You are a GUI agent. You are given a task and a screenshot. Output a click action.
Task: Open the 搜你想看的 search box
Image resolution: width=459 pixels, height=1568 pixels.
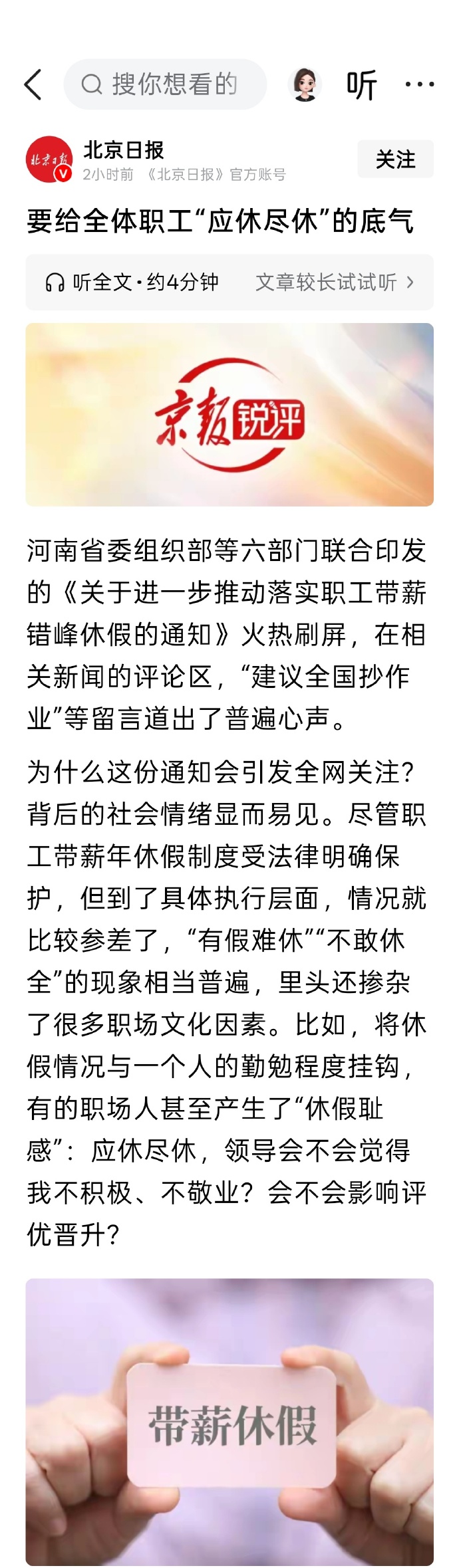[165, 84]
